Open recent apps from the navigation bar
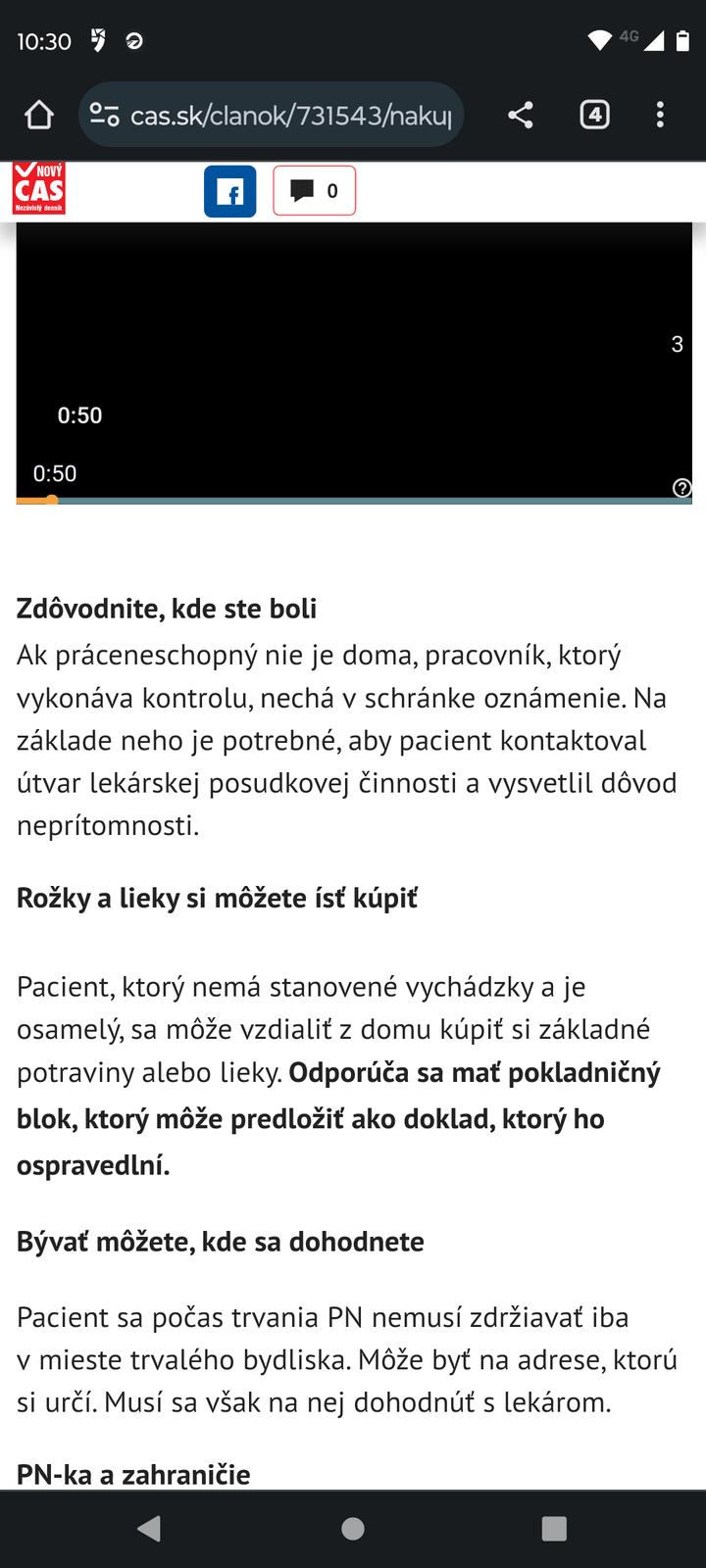 point(554,1529)
